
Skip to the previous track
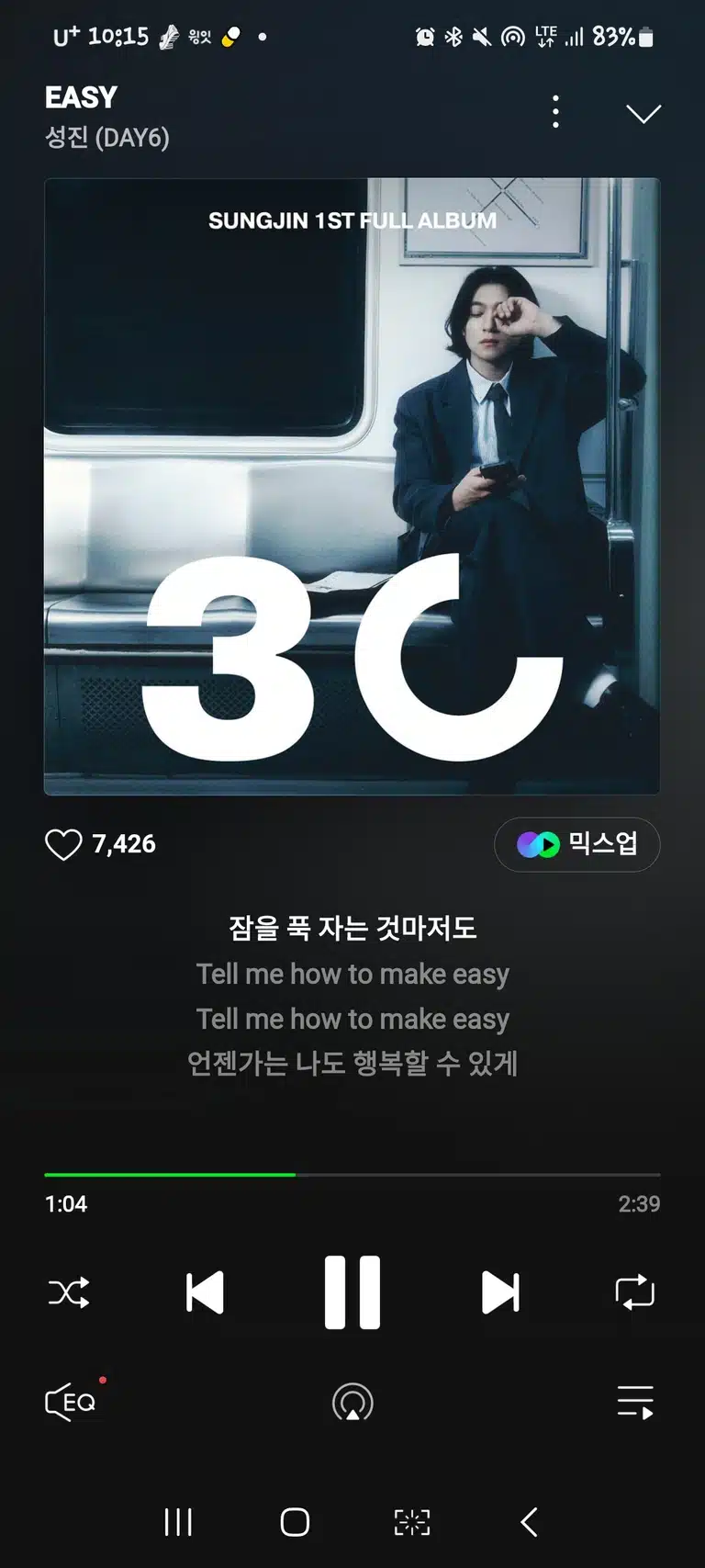pyautogui.click(x=205, y=1292)
